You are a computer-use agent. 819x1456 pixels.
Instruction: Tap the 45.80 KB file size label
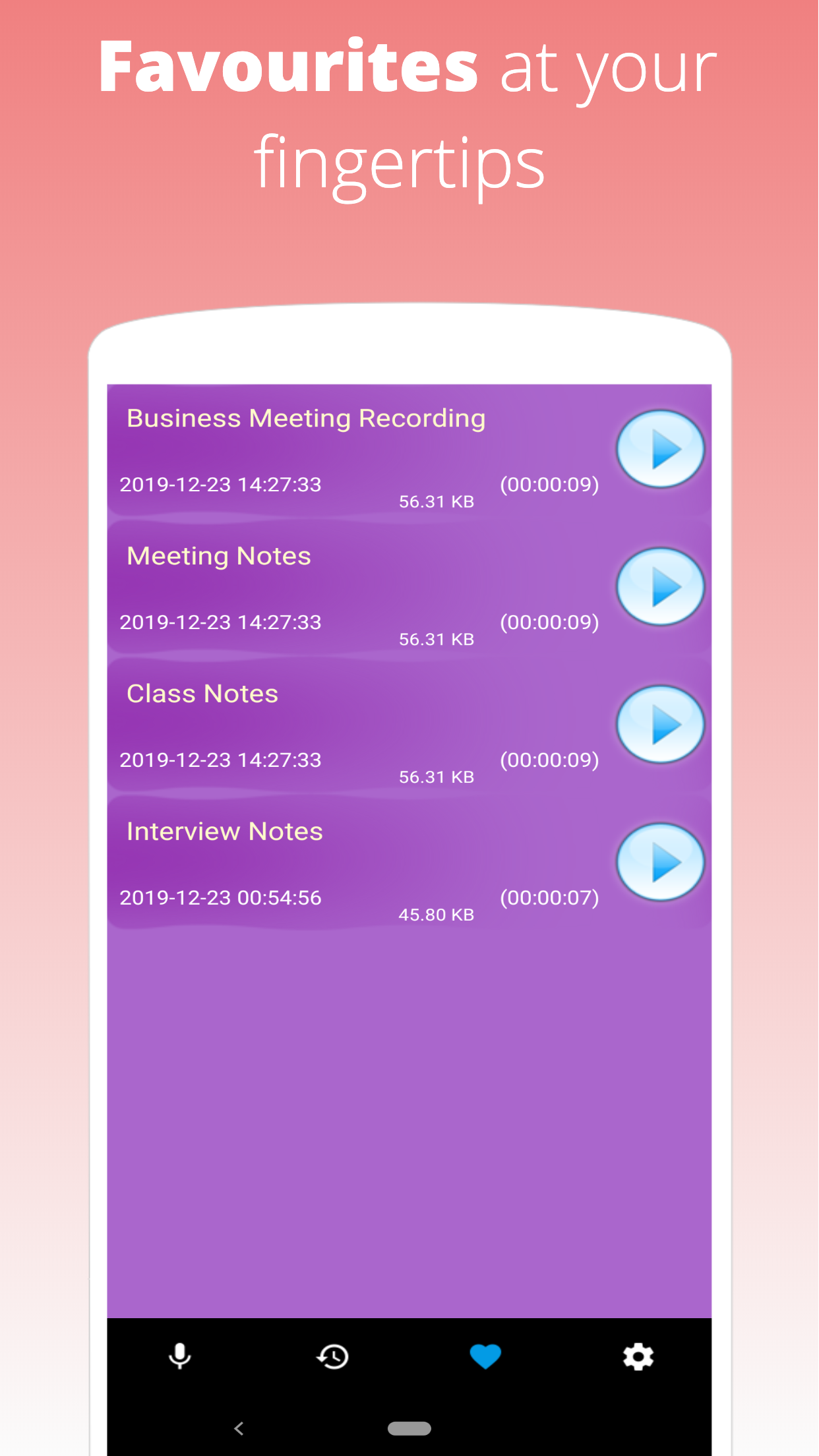(437, 914)
